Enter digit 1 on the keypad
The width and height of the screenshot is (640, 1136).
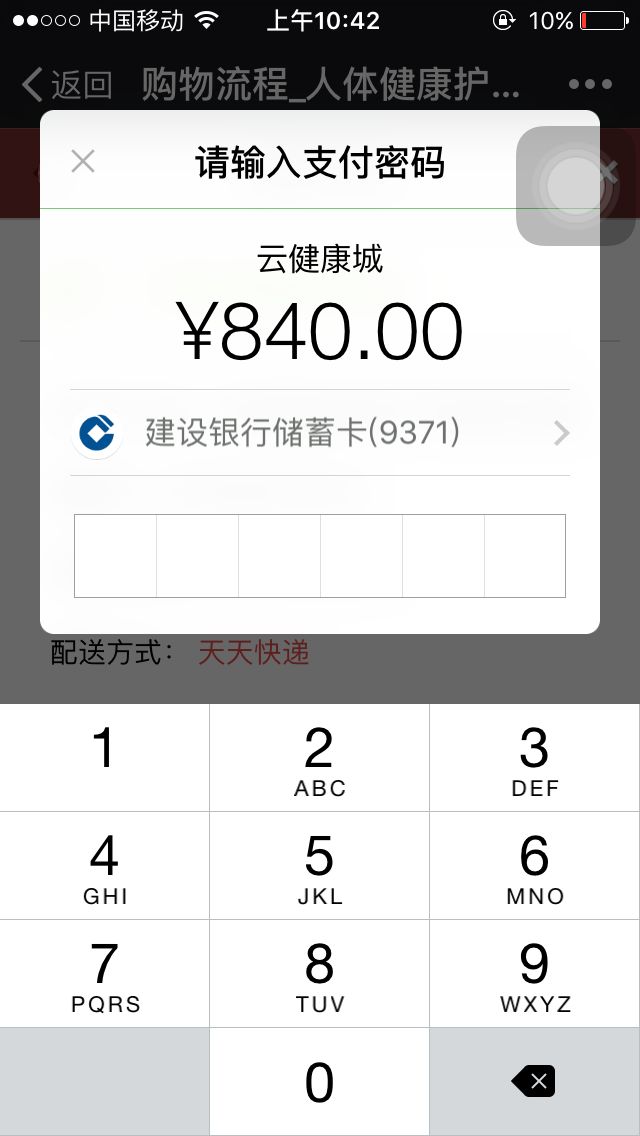[104, 758]
